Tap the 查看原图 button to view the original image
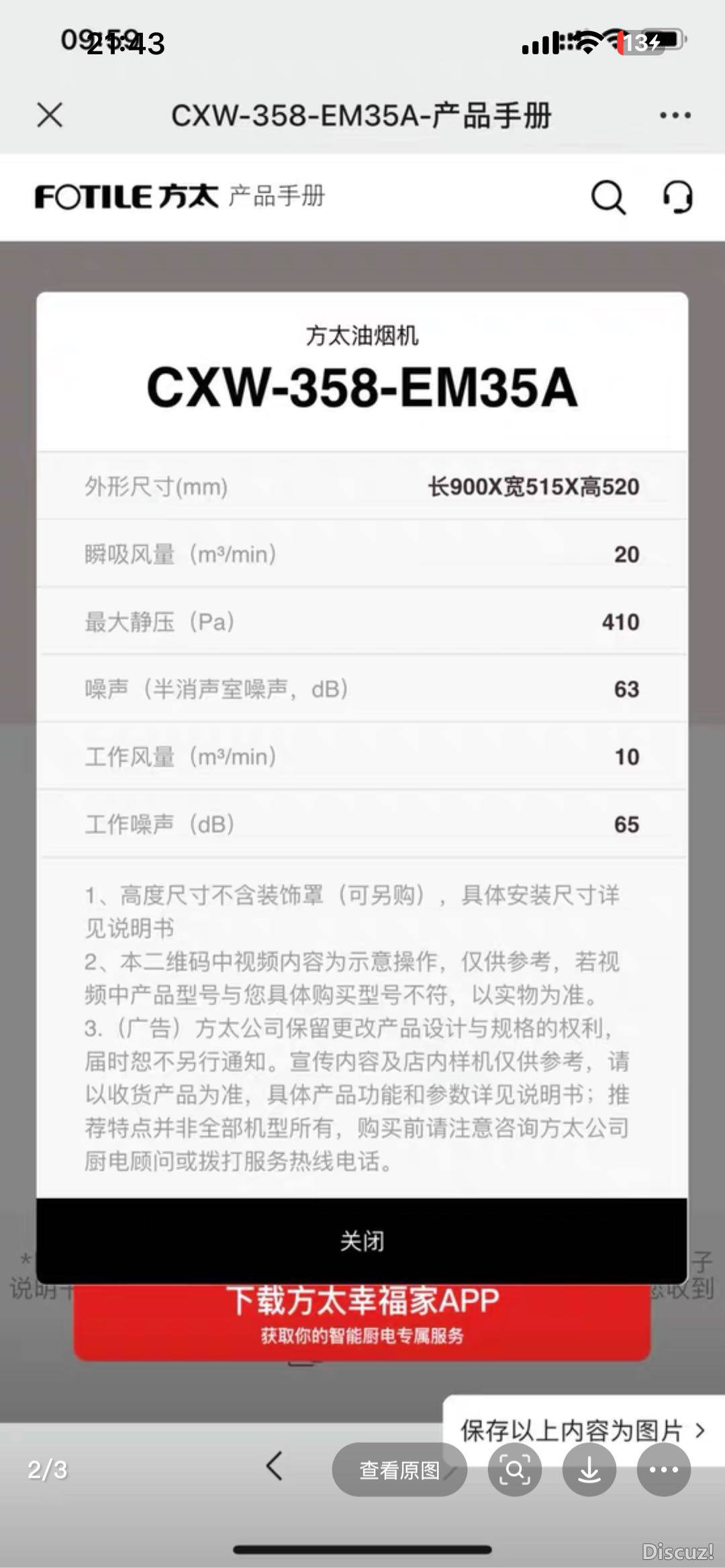 399,1470
